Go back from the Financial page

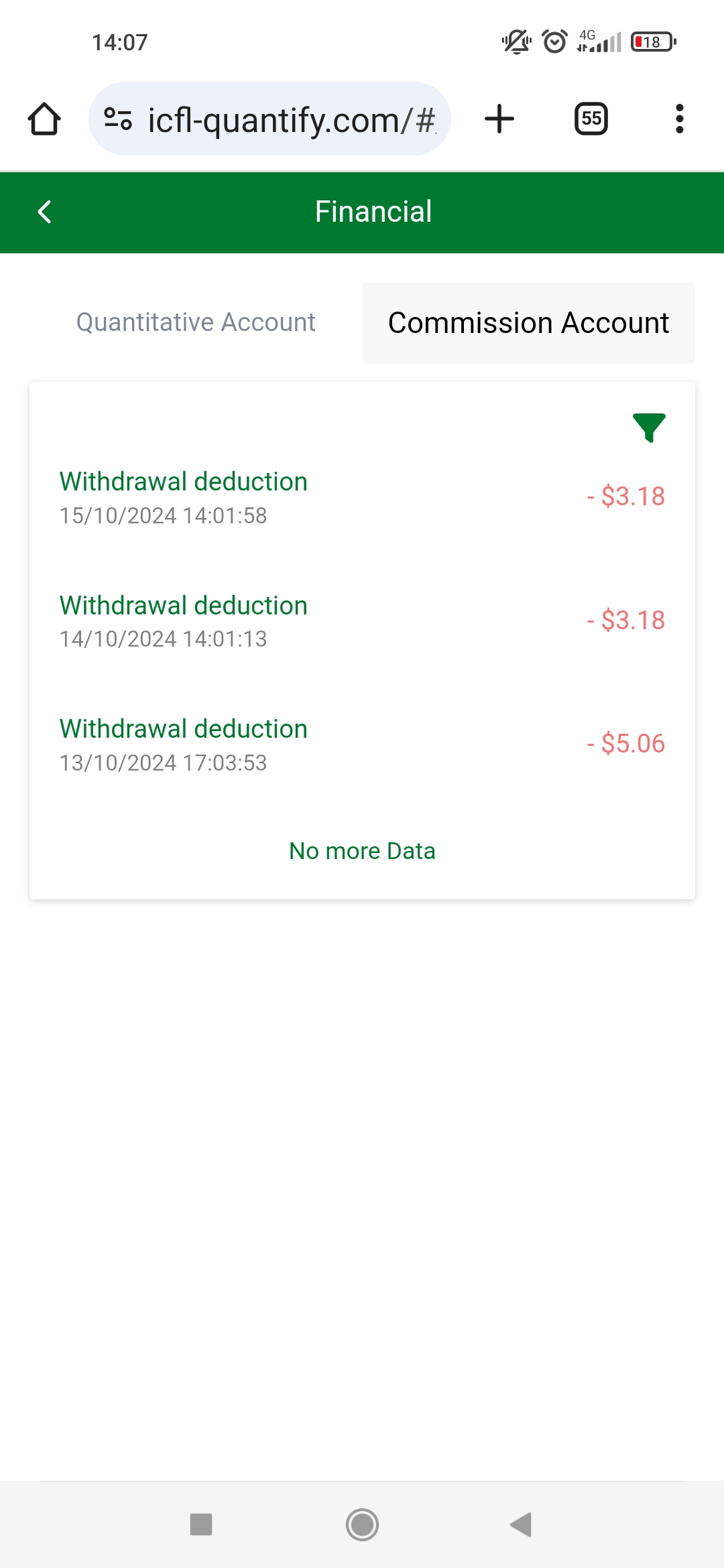click(x=45, y=212)
